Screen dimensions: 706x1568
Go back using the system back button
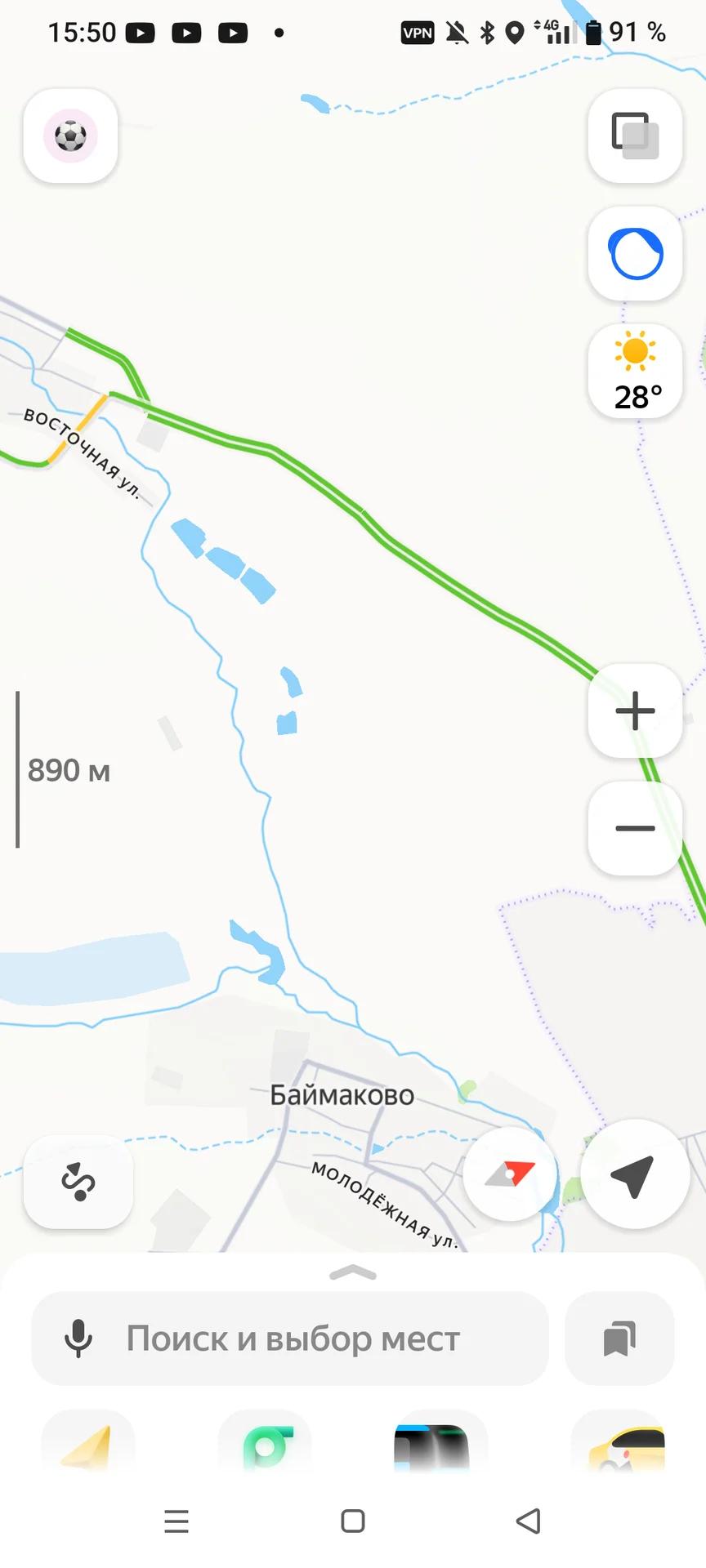529,1521
